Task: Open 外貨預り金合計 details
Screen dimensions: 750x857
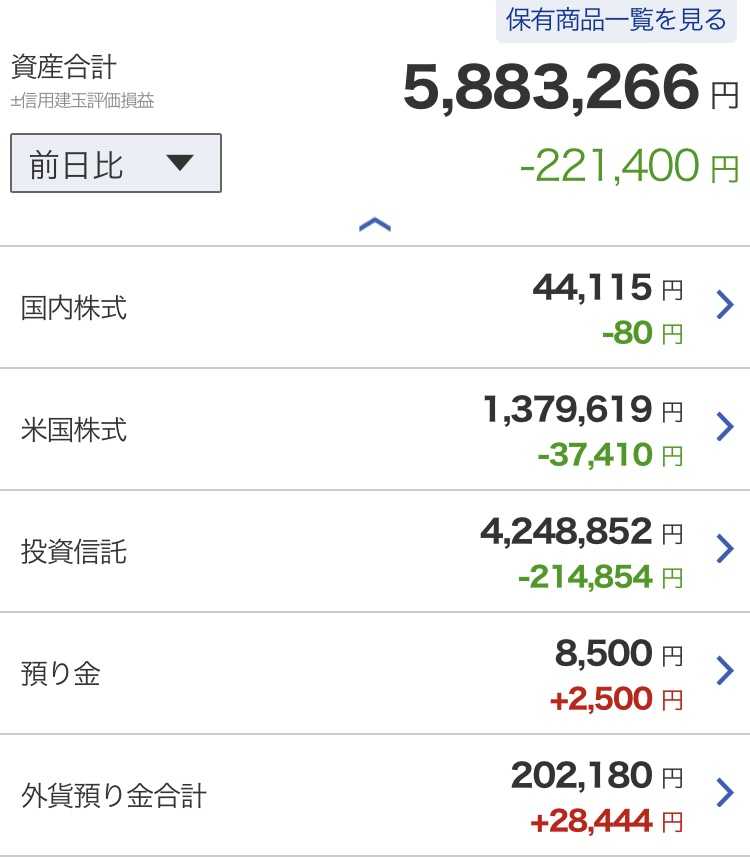Action: [x=375, y=796]
